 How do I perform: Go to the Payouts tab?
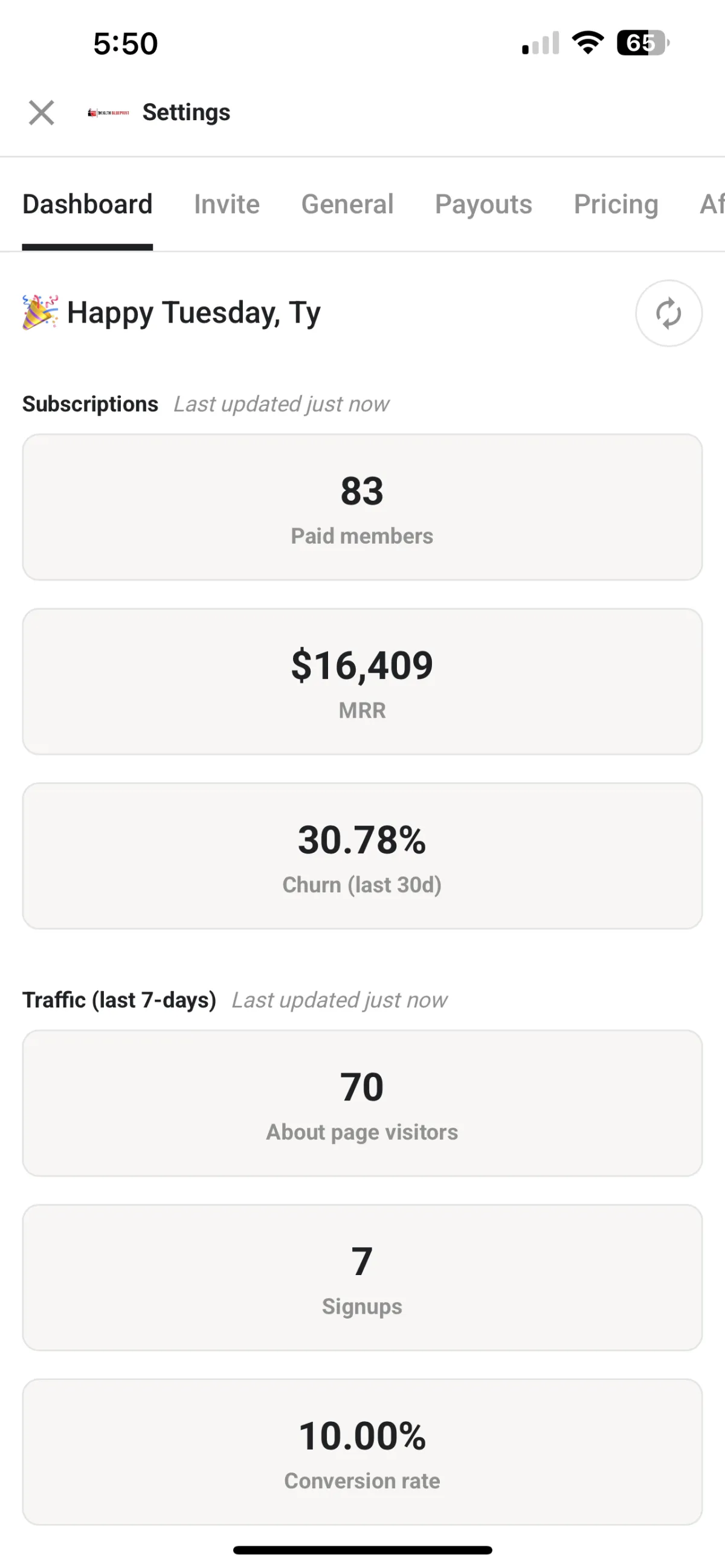(x=483, y=204)
